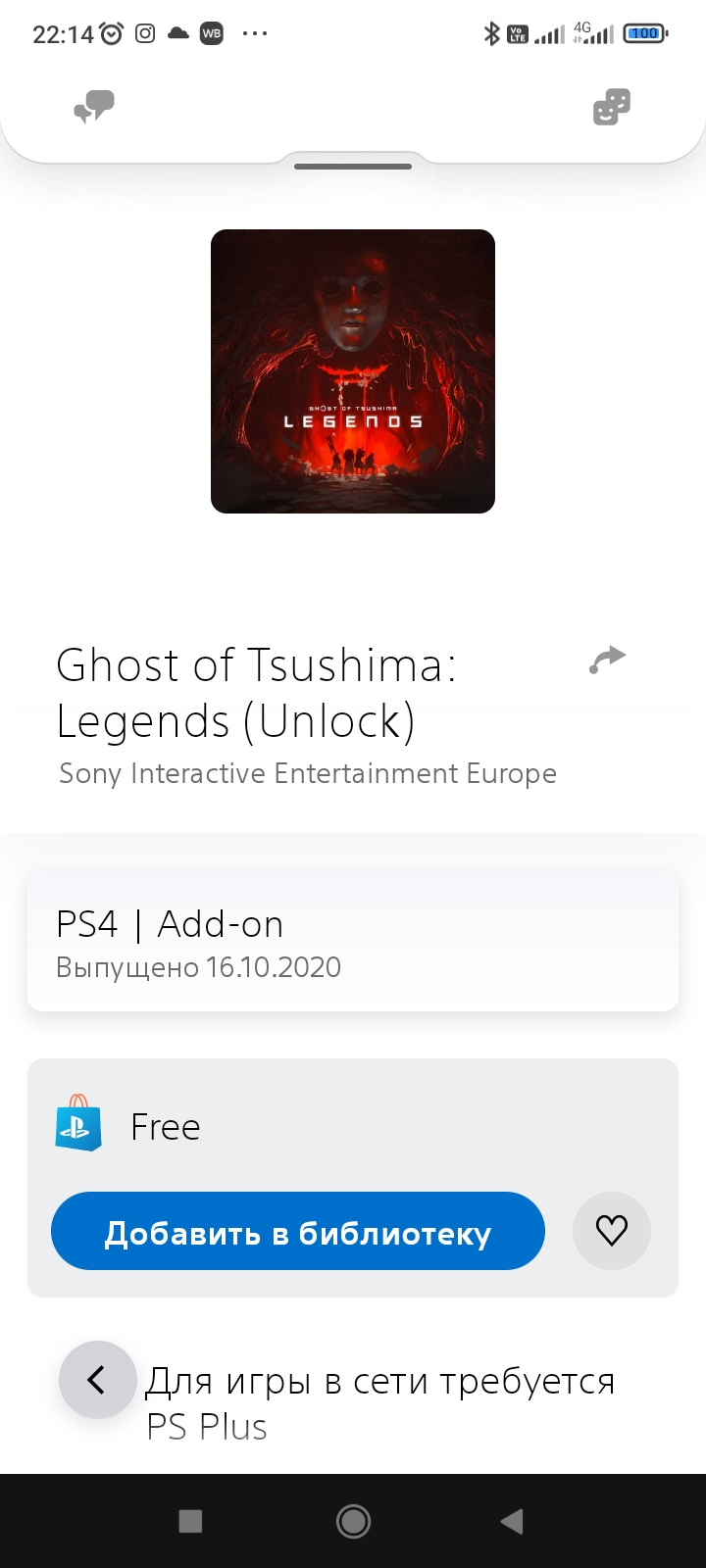Add the game to wishlist with the heart
Image resolution: width=706 pixels, height=1568 pixels.
[x=611, y=1231]
